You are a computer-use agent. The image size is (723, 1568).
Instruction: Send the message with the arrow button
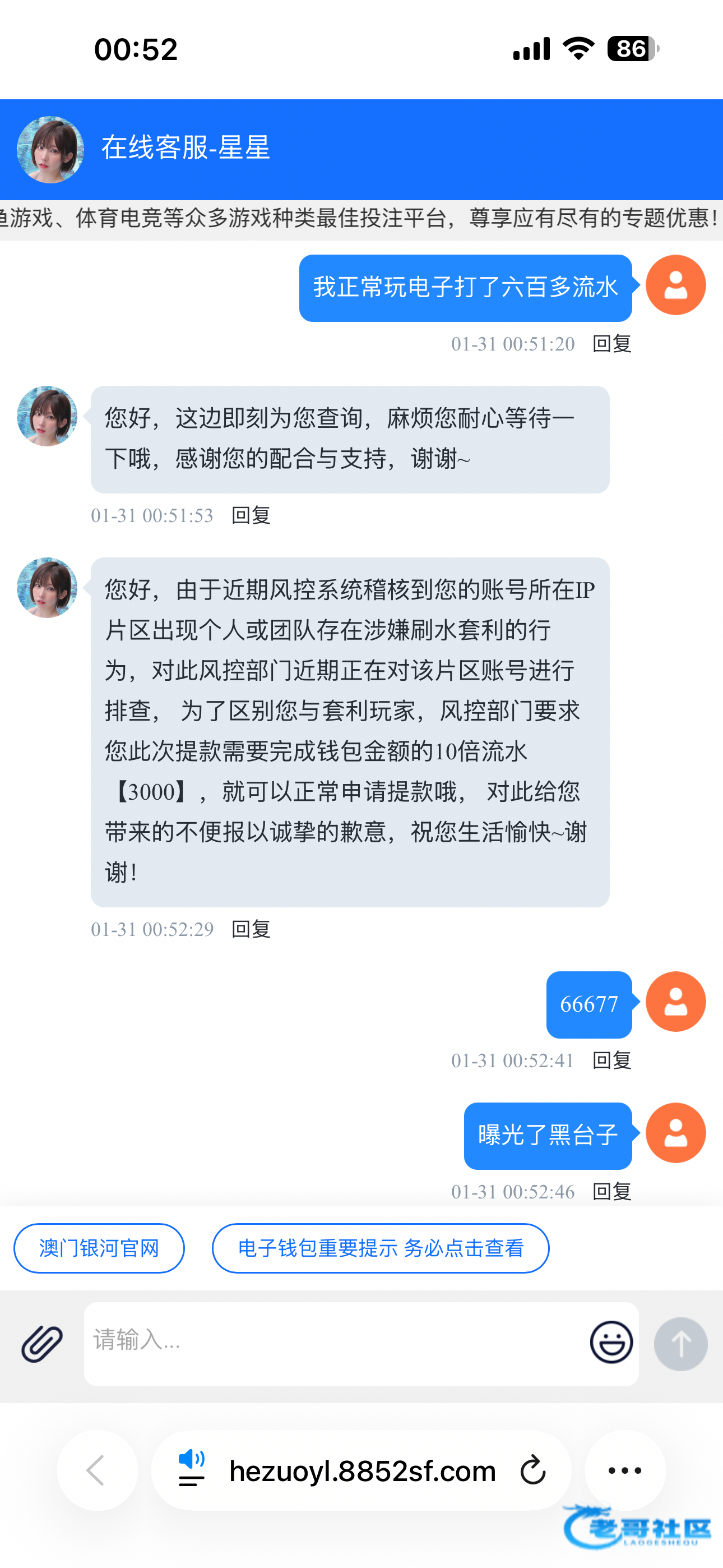(x=680, y=1344)
